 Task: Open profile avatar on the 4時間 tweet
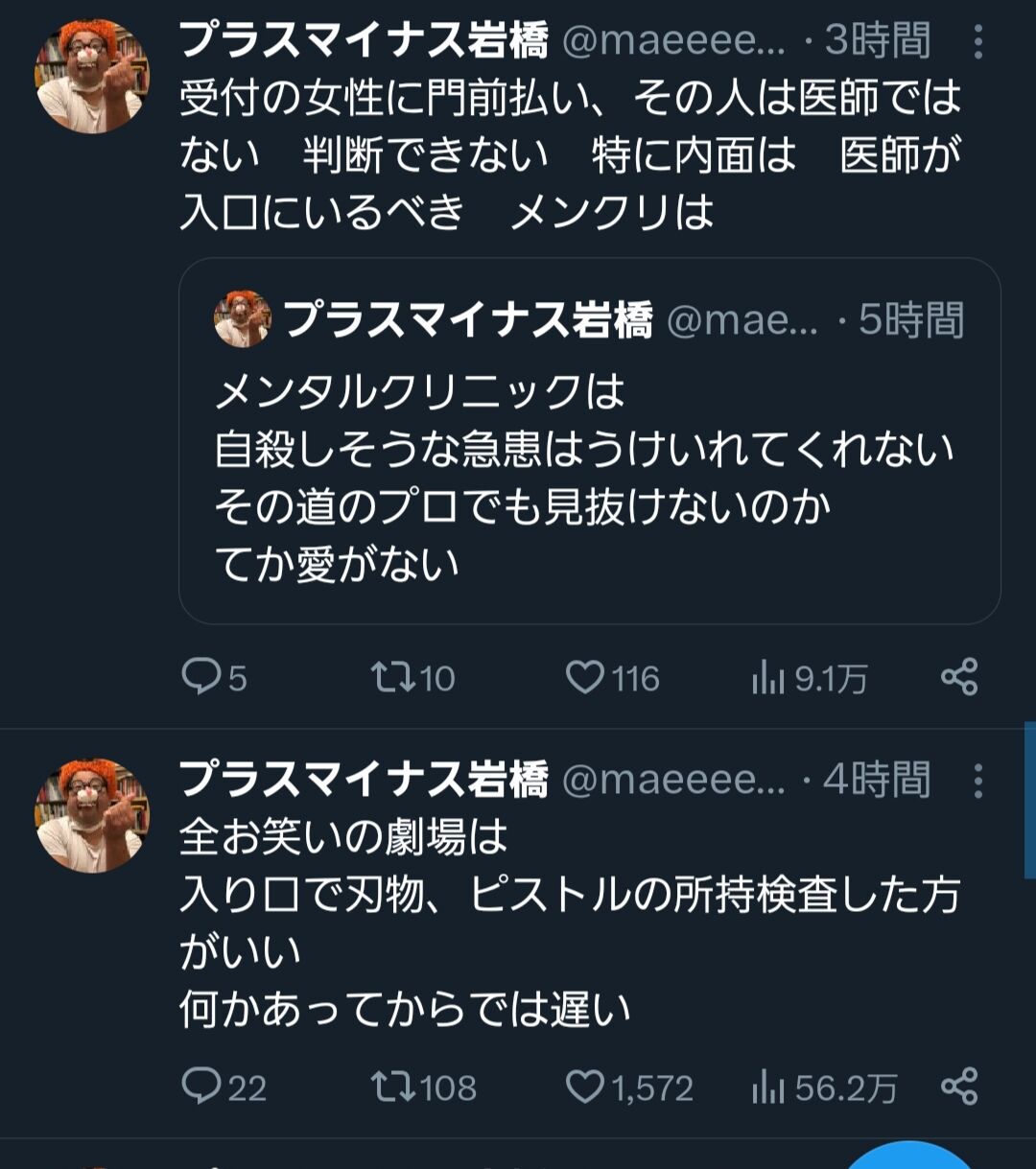tap(92, 815)
